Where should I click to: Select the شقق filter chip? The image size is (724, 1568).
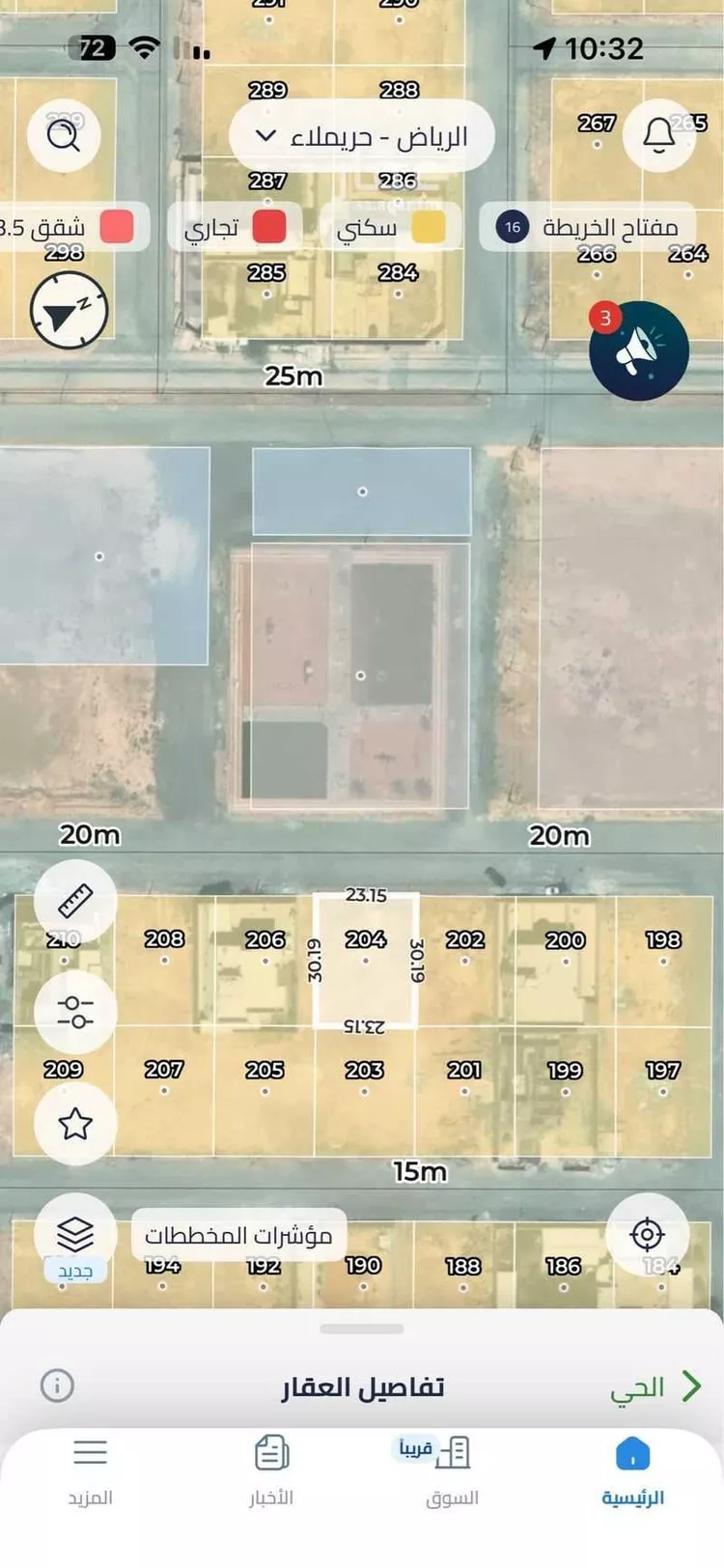point(68,228)
